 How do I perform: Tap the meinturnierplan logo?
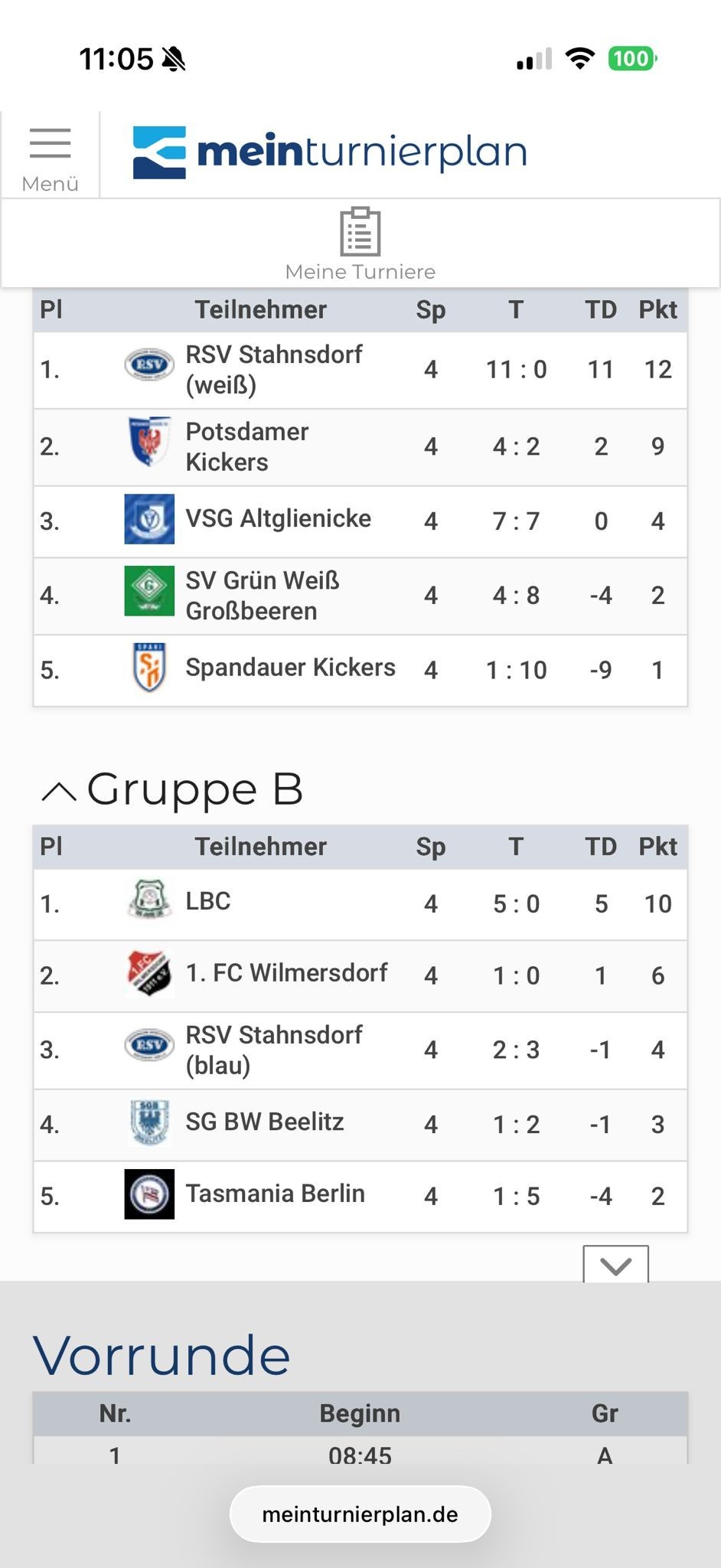coord(330,152)
